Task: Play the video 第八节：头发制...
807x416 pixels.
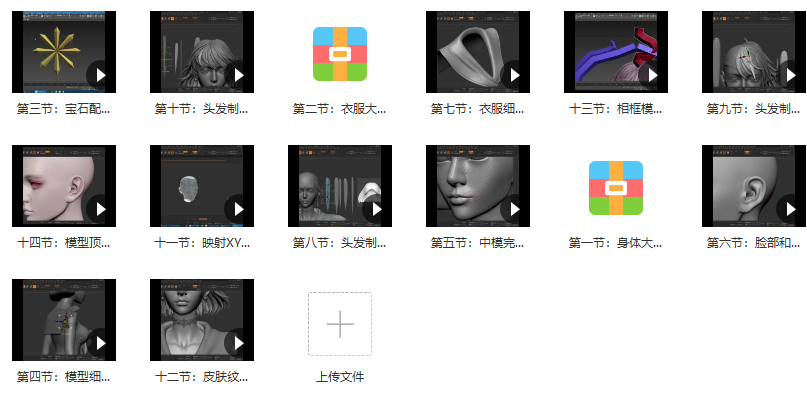Action: [x=376, y=209]
